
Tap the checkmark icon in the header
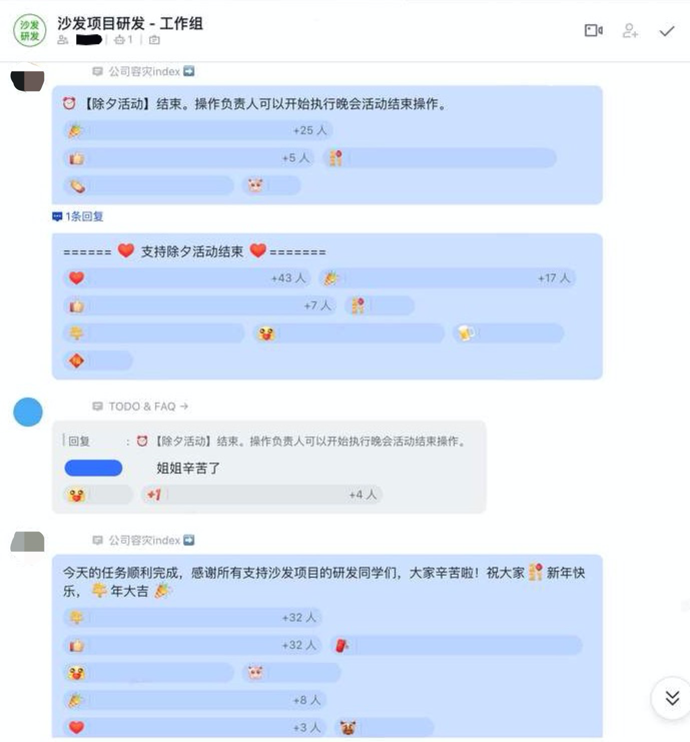[x=667, y=31]
